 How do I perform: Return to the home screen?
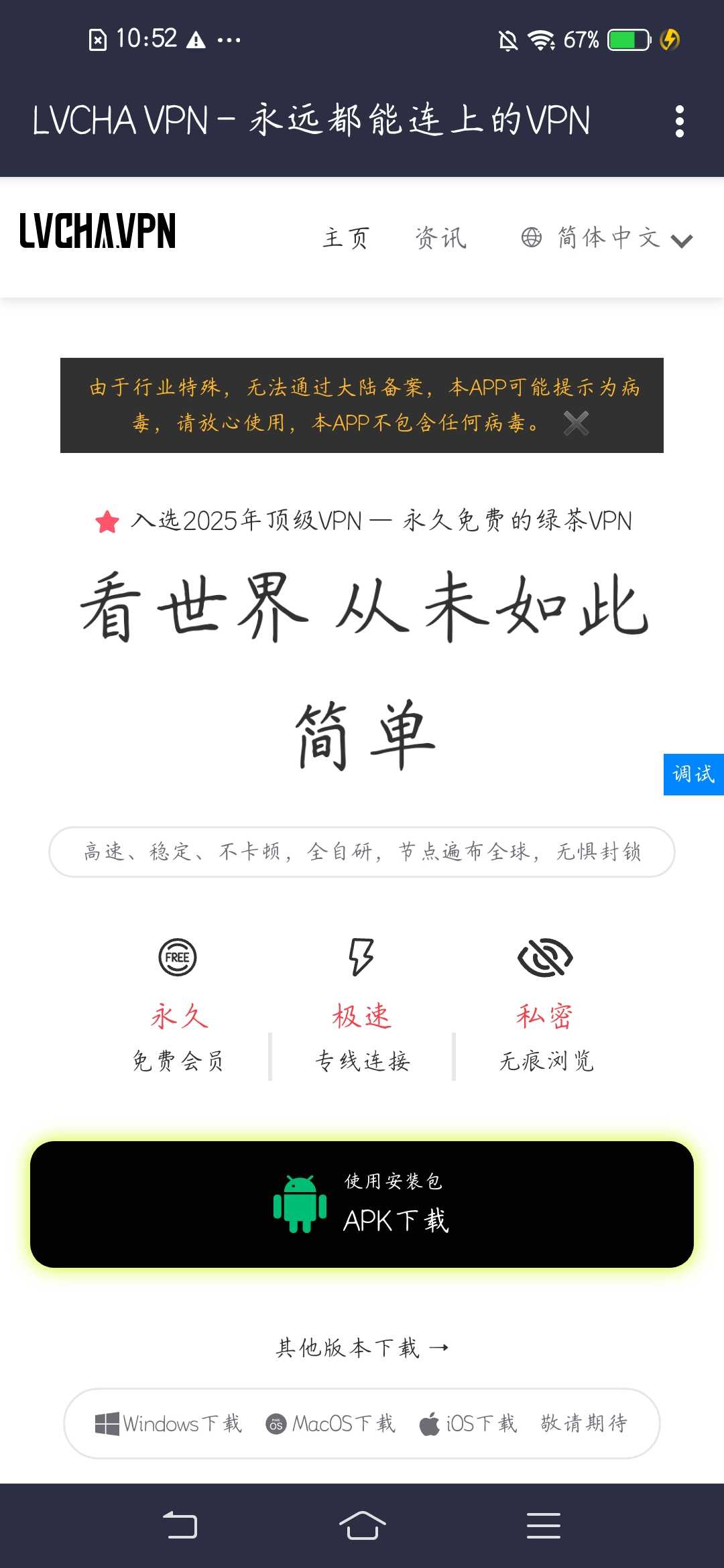pos(362,1526)
